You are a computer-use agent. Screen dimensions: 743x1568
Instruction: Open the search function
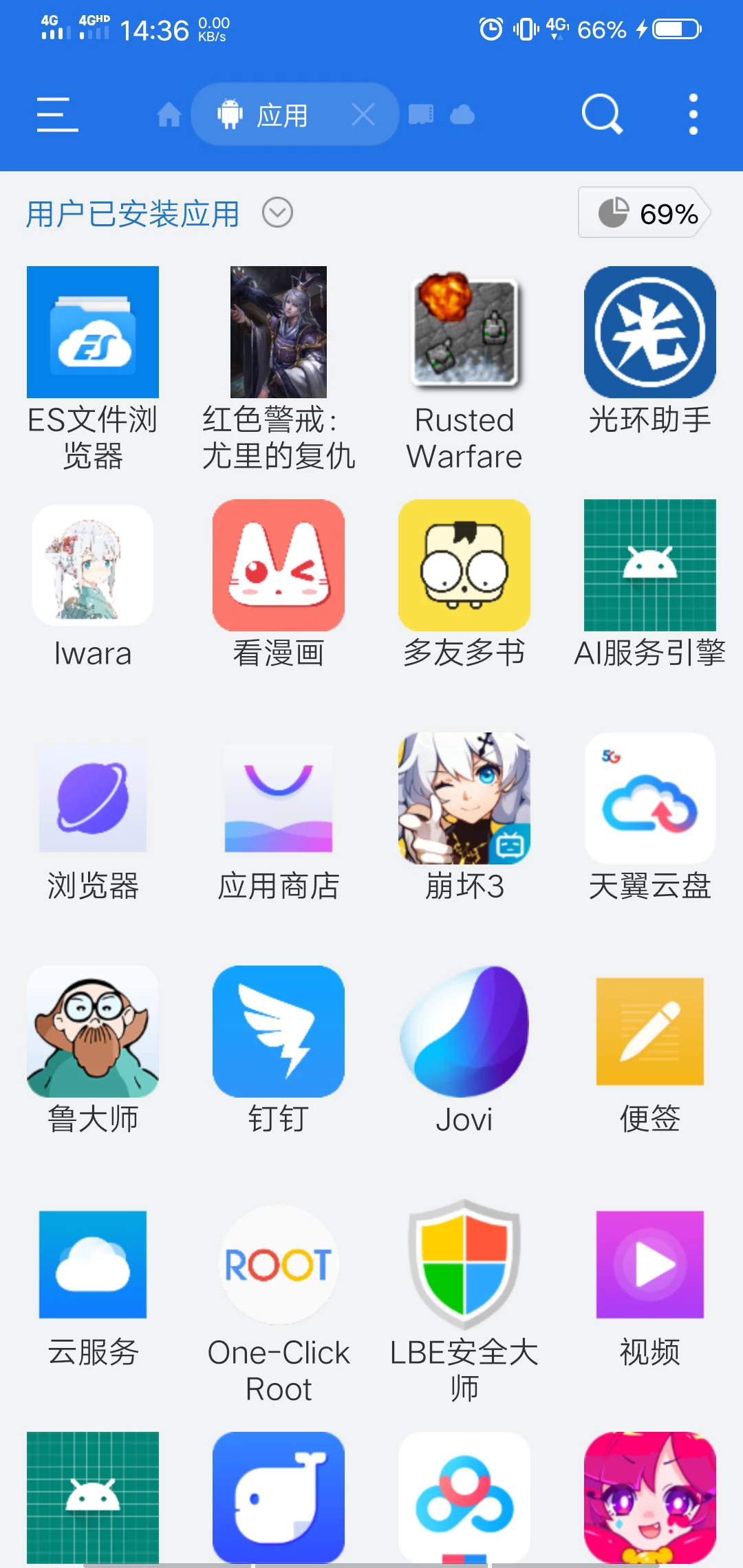pos(602,114)
